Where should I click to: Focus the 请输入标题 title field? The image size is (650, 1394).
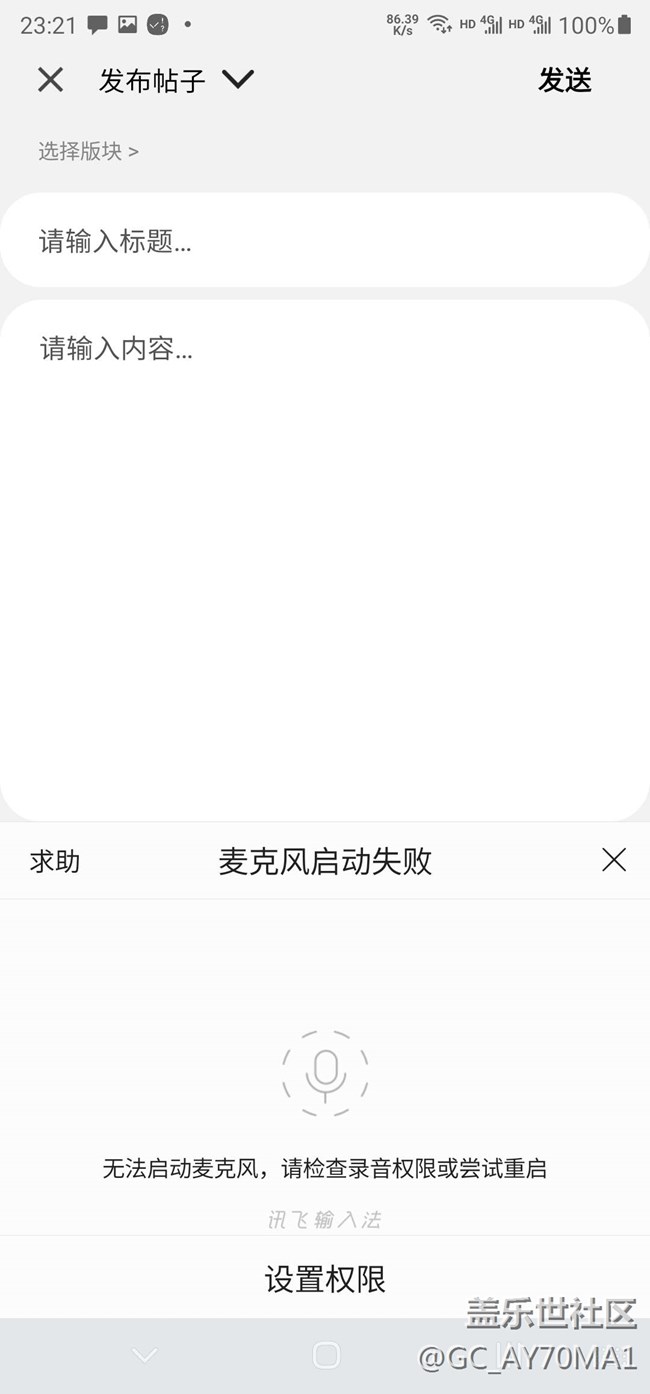(x=325, y=240)
